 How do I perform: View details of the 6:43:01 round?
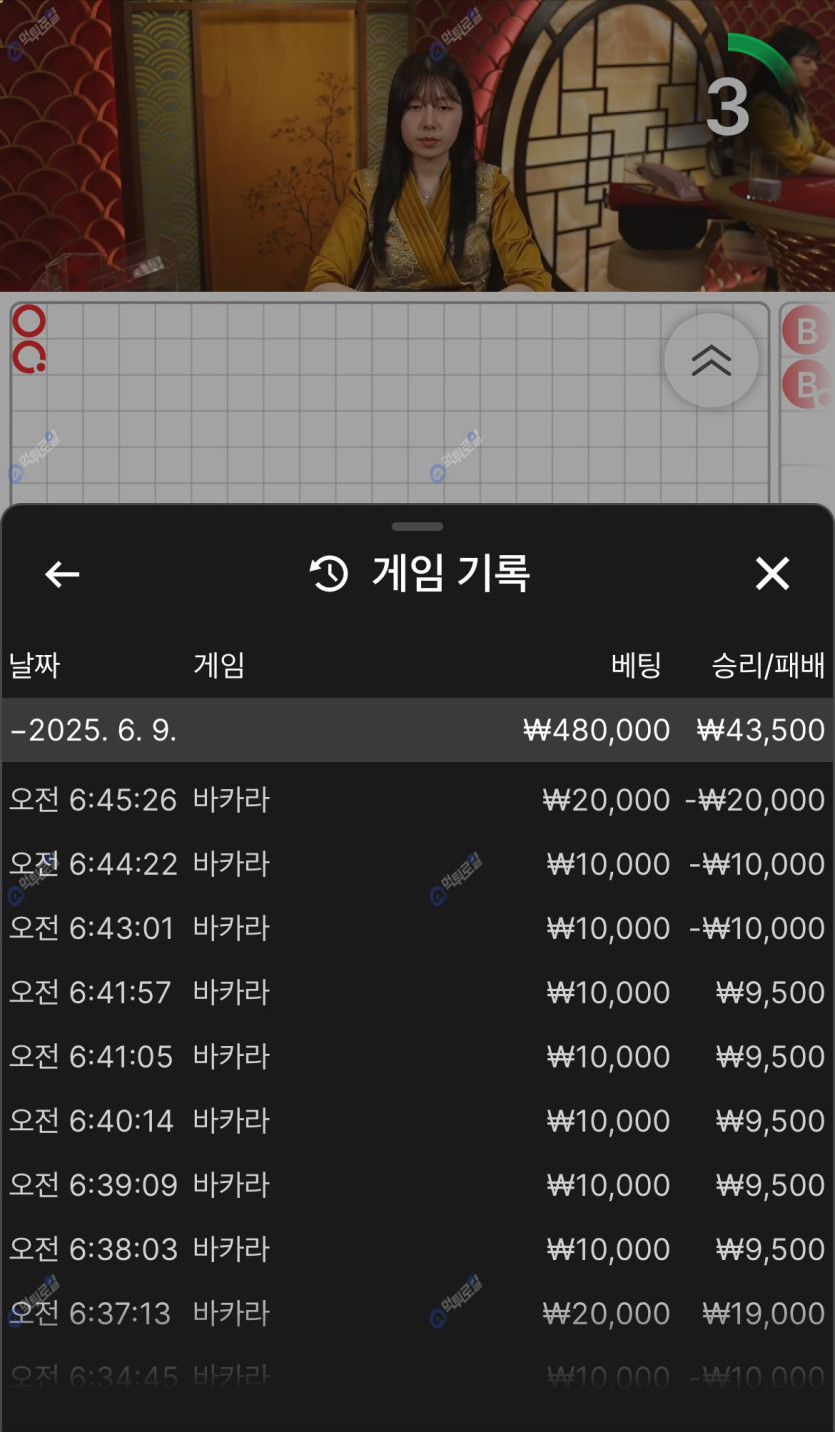(417, 928)
